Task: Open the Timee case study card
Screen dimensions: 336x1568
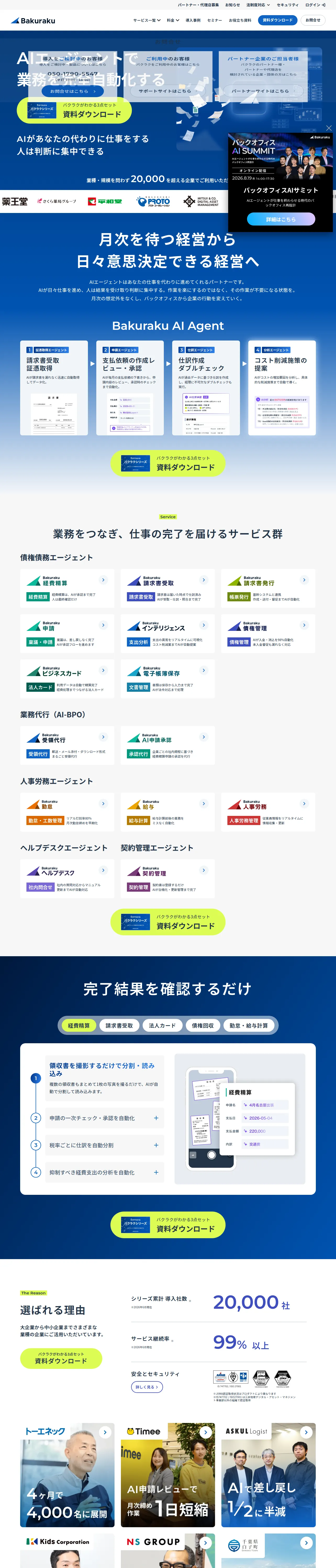Action: [168, 1474]
